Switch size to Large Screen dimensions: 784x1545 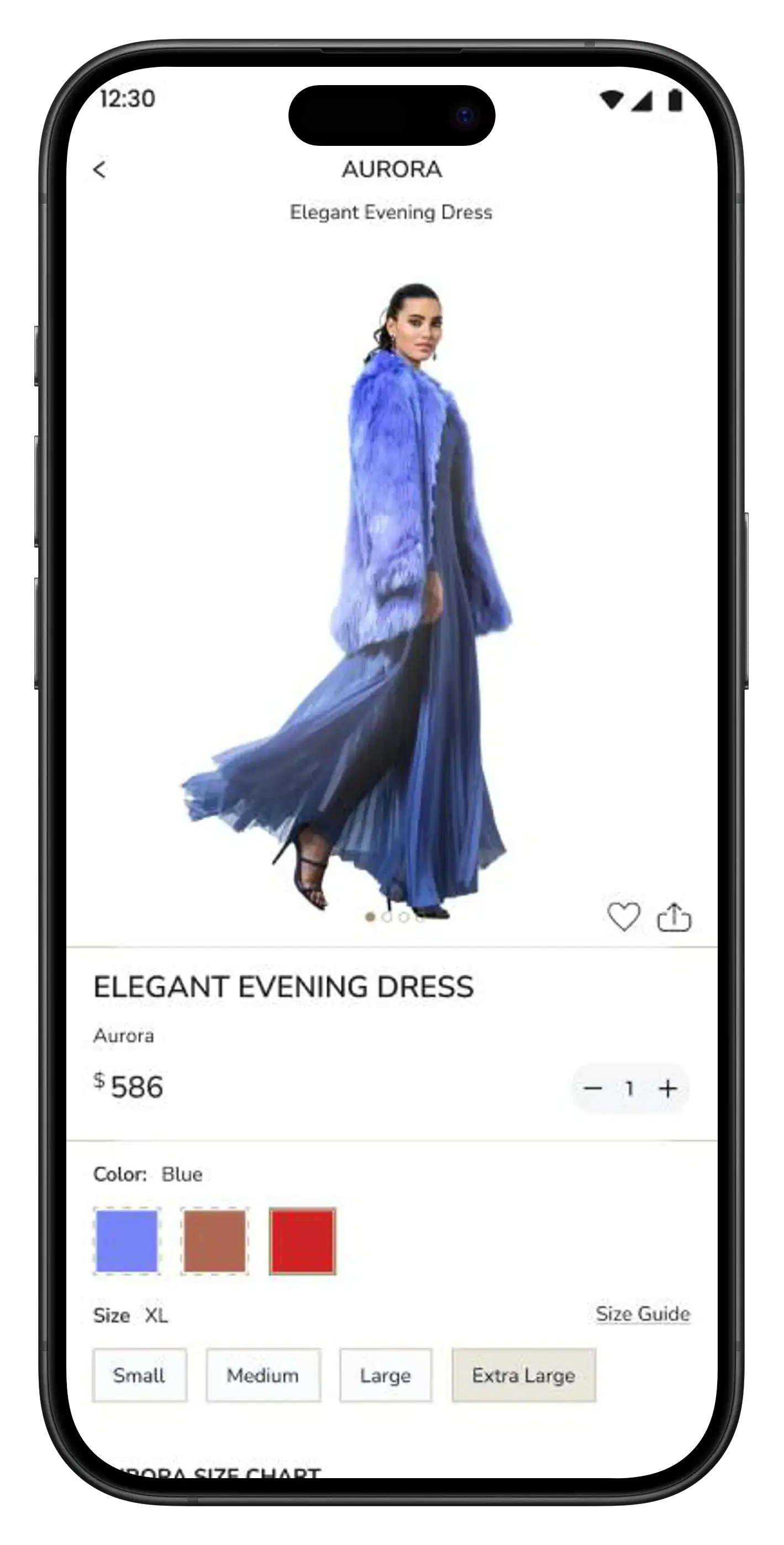385,1375
